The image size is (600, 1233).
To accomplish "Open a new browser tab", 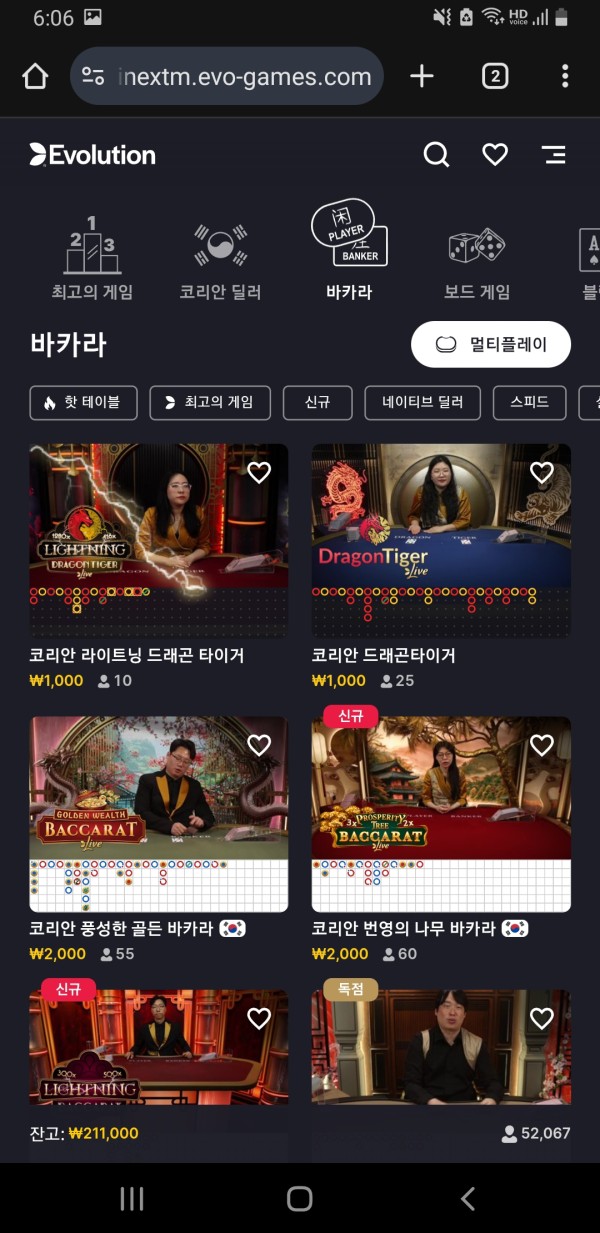I will pos(422,76).
